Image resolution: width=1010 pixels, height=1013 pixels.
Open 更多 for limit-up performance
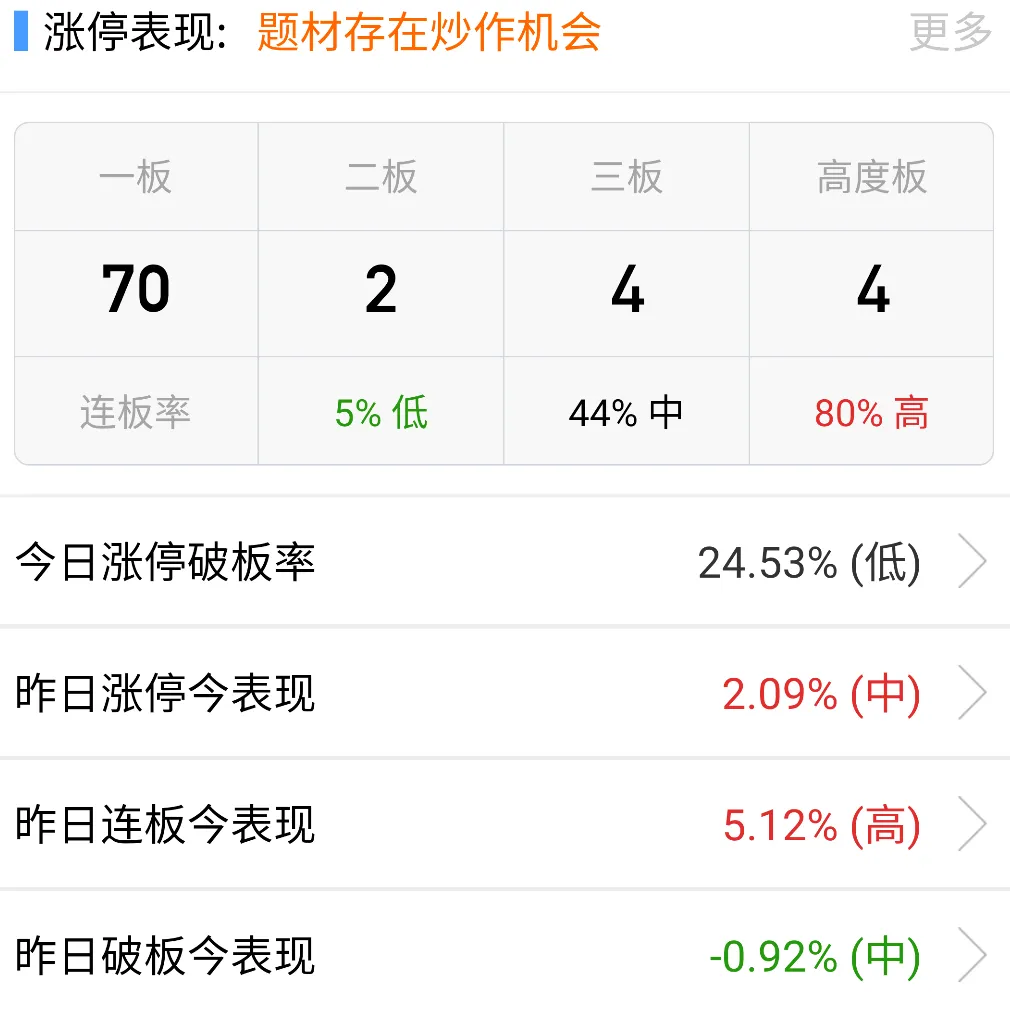point(949,33)
